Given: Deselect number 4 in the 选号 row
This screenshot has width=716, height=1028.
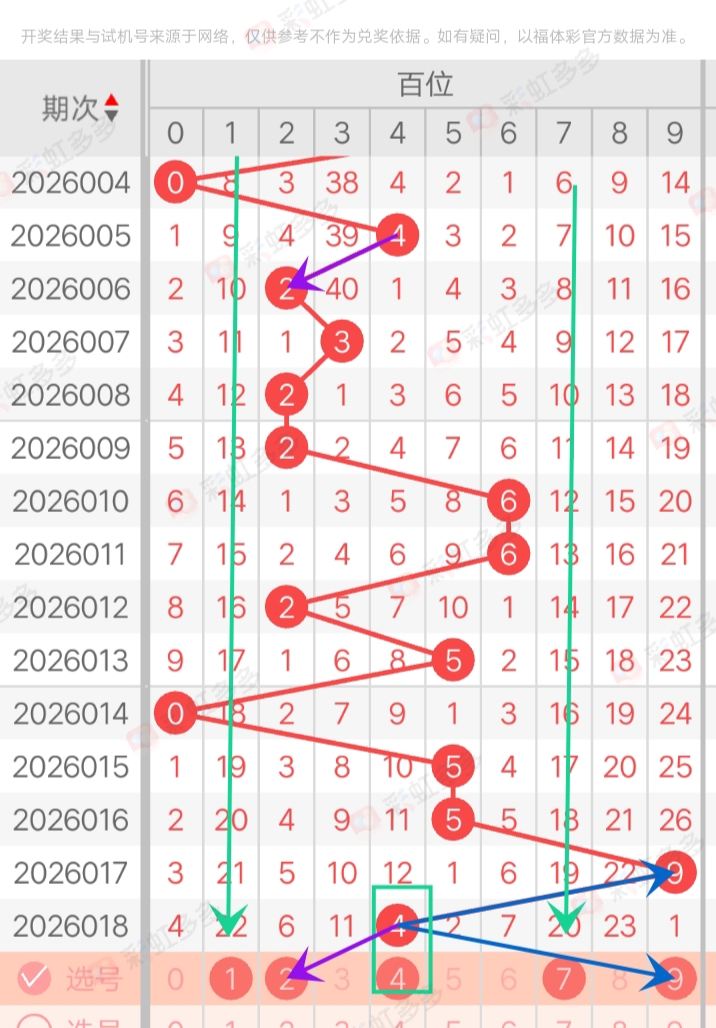Looking at the screenshot, I should (x=398, y=979).
